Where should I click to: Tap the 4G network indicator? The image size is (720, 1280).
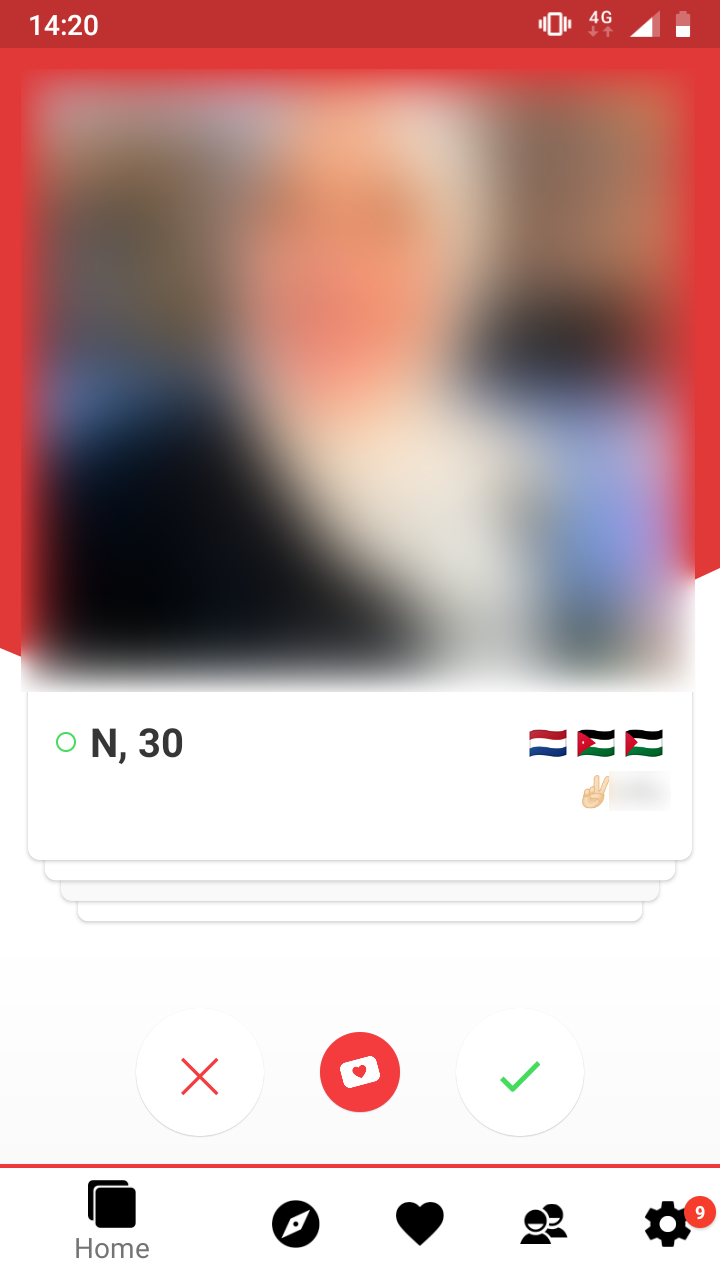[x=600, y=22]
